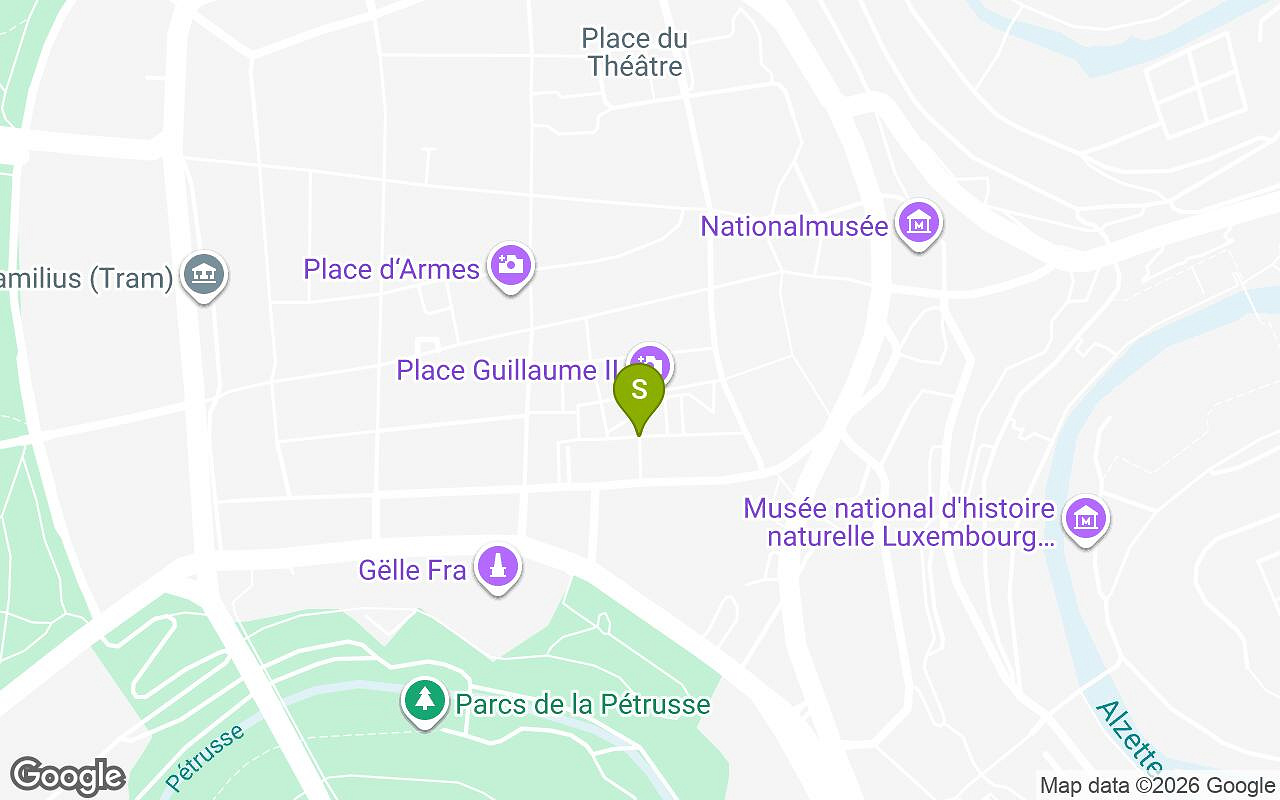Image resolution: width=1280 pixels, height=800 pixels.
Task: Open the Place d'Armes photo pin
Action: point(511,265)
